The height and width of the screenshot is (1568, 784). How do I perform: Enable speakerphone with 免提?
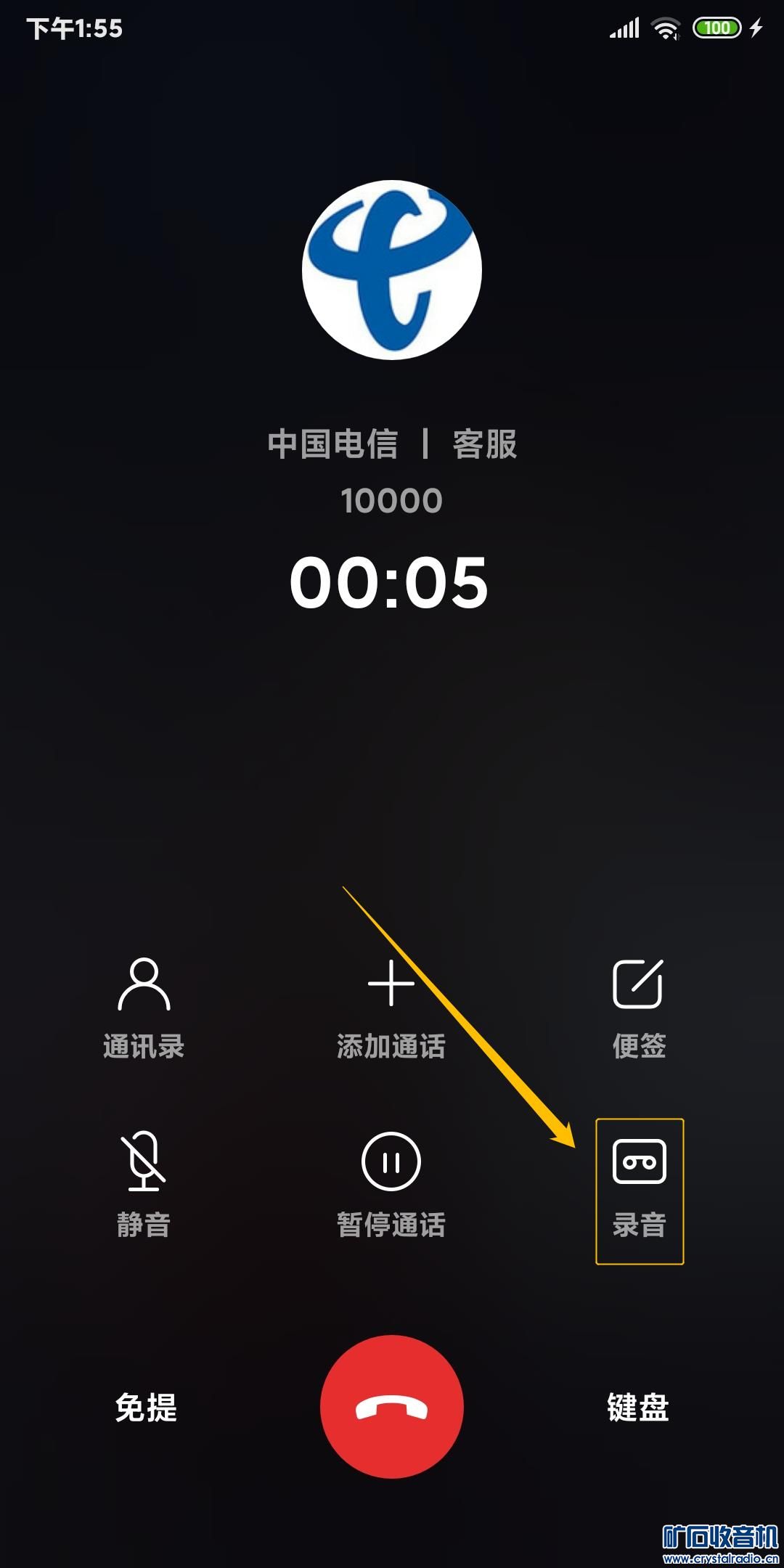pos(146,1407)
